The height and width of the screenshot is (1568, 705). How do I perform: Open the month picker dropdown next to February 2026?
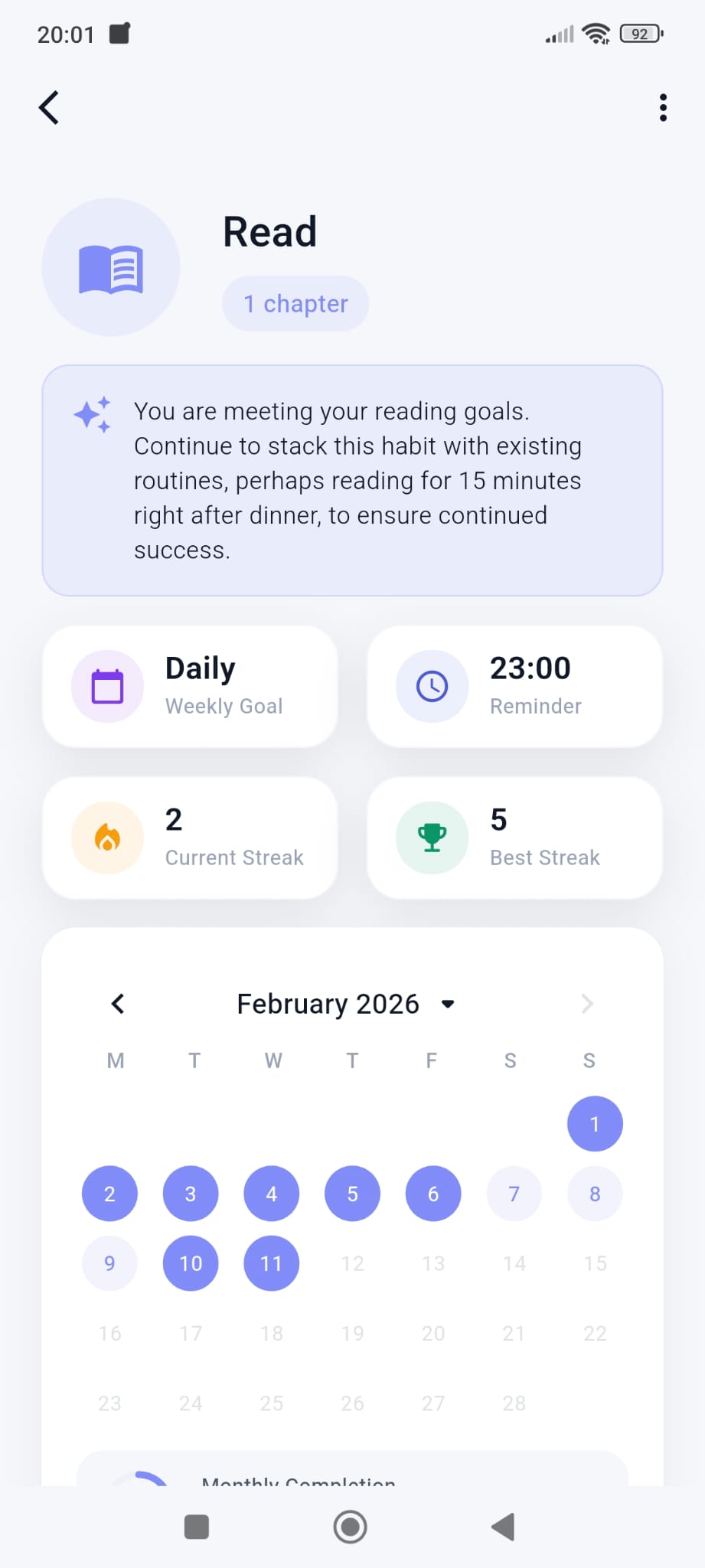[x=449, y=1004]
